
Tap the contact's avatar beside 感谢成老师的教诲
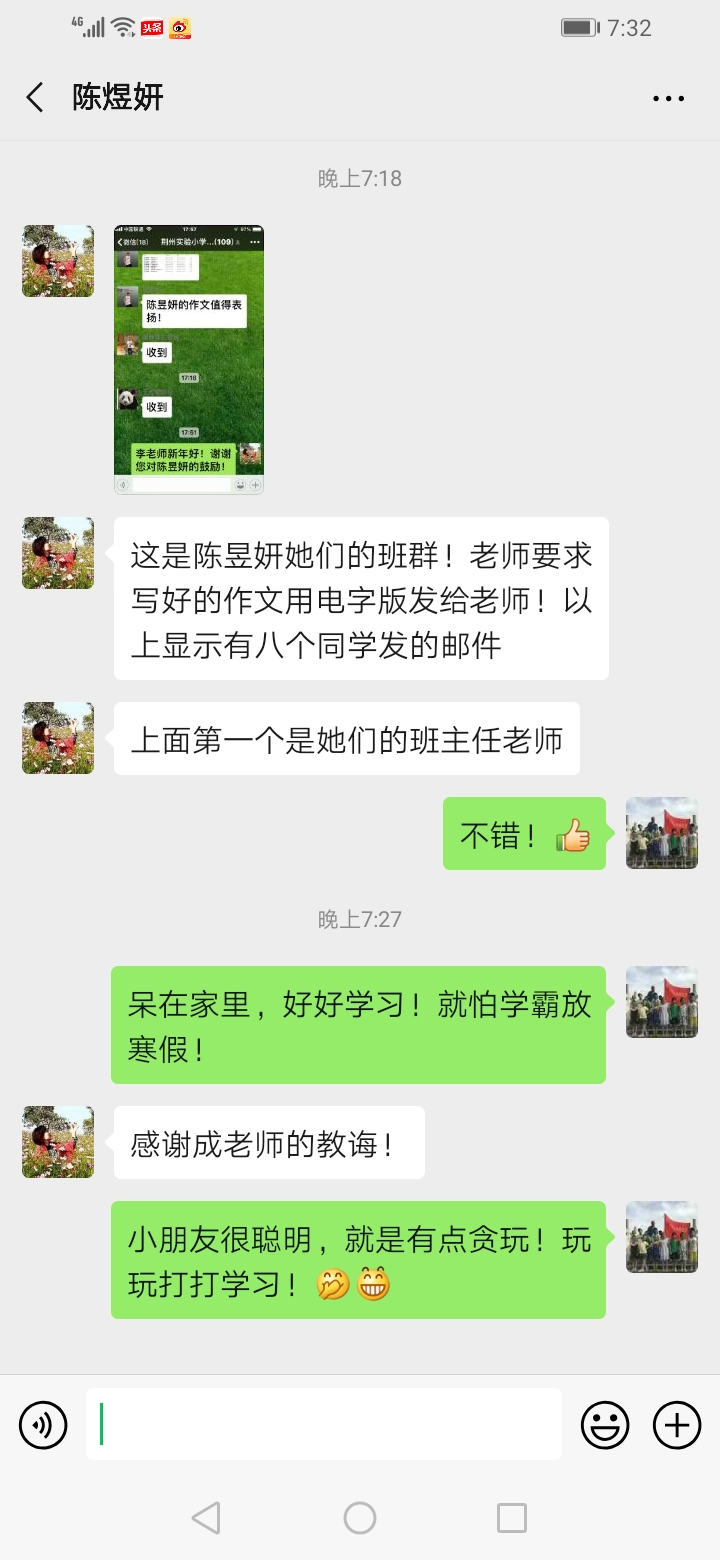coord(58,1142)
